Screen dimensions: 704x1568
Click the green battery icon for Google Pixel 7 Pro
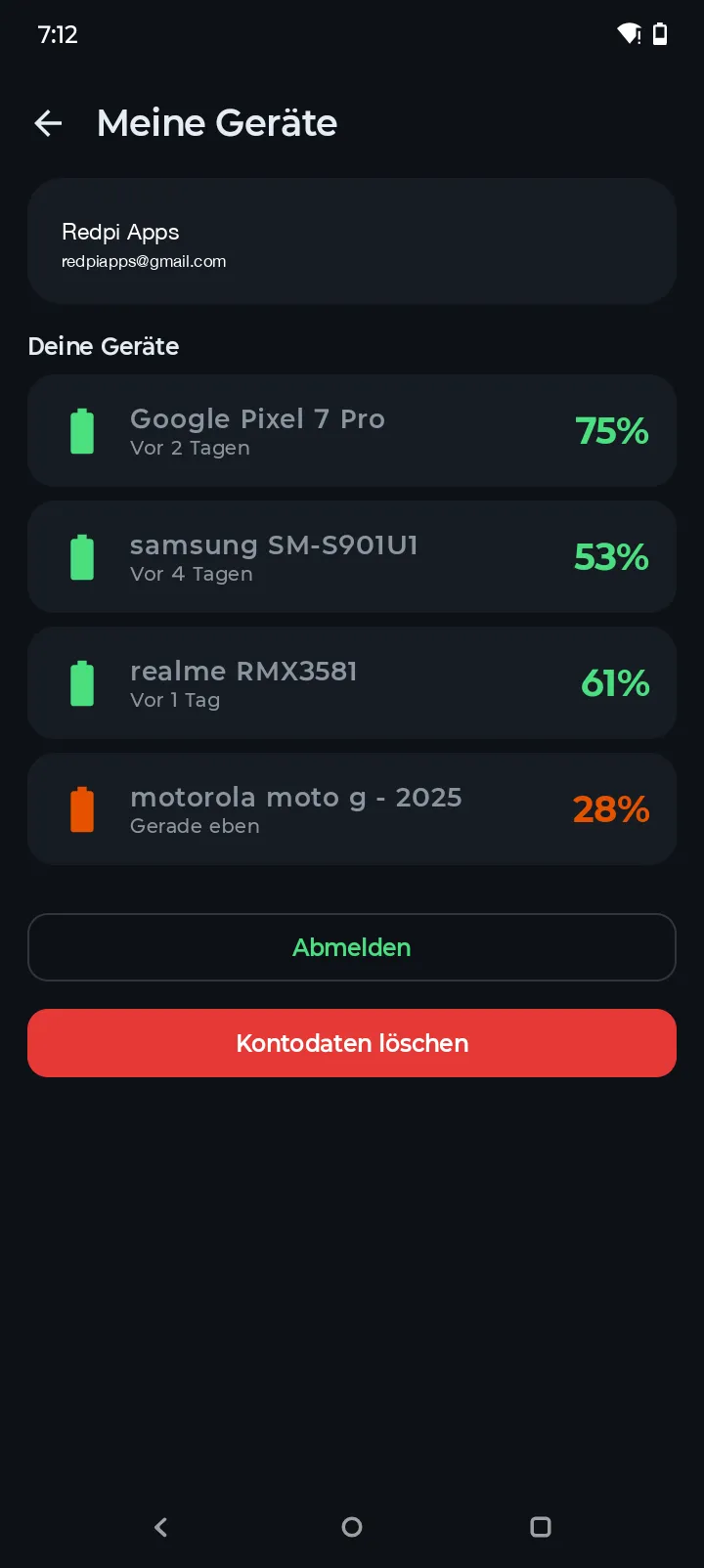point(82,430)
